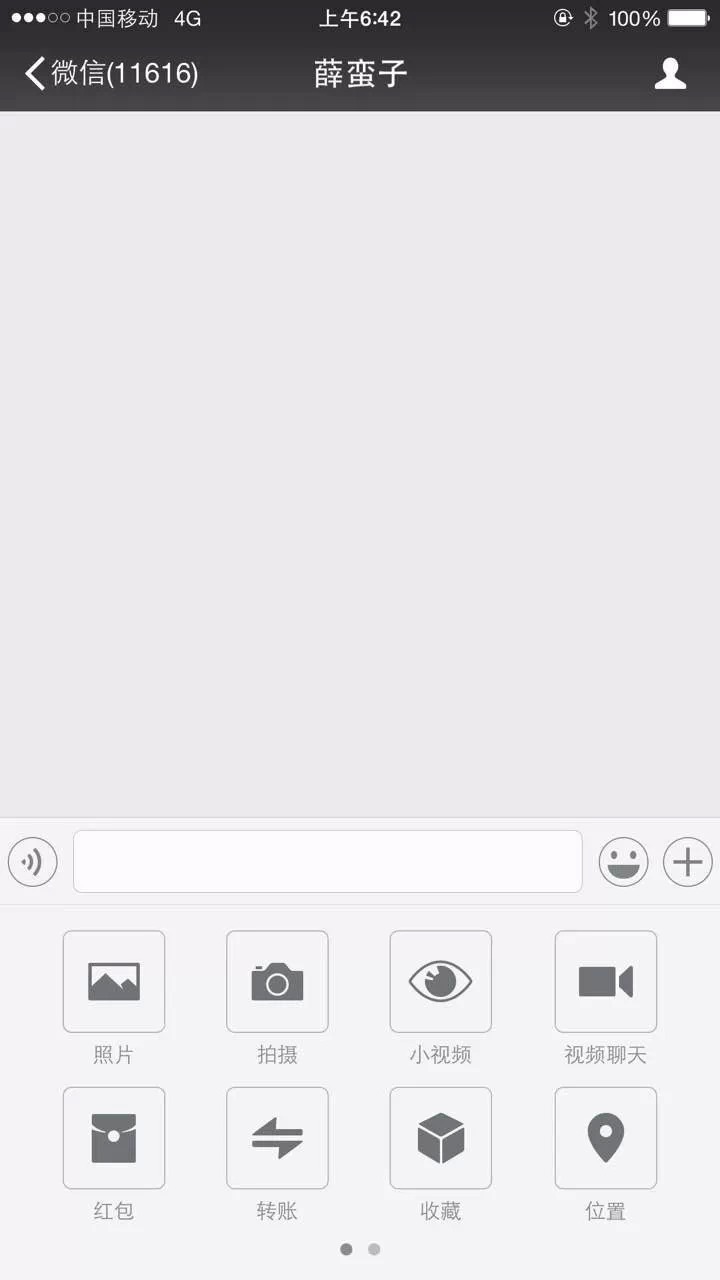Switch to voice message input
The height and width of the screenshot is (1280, 720).
tap(33, 862)
